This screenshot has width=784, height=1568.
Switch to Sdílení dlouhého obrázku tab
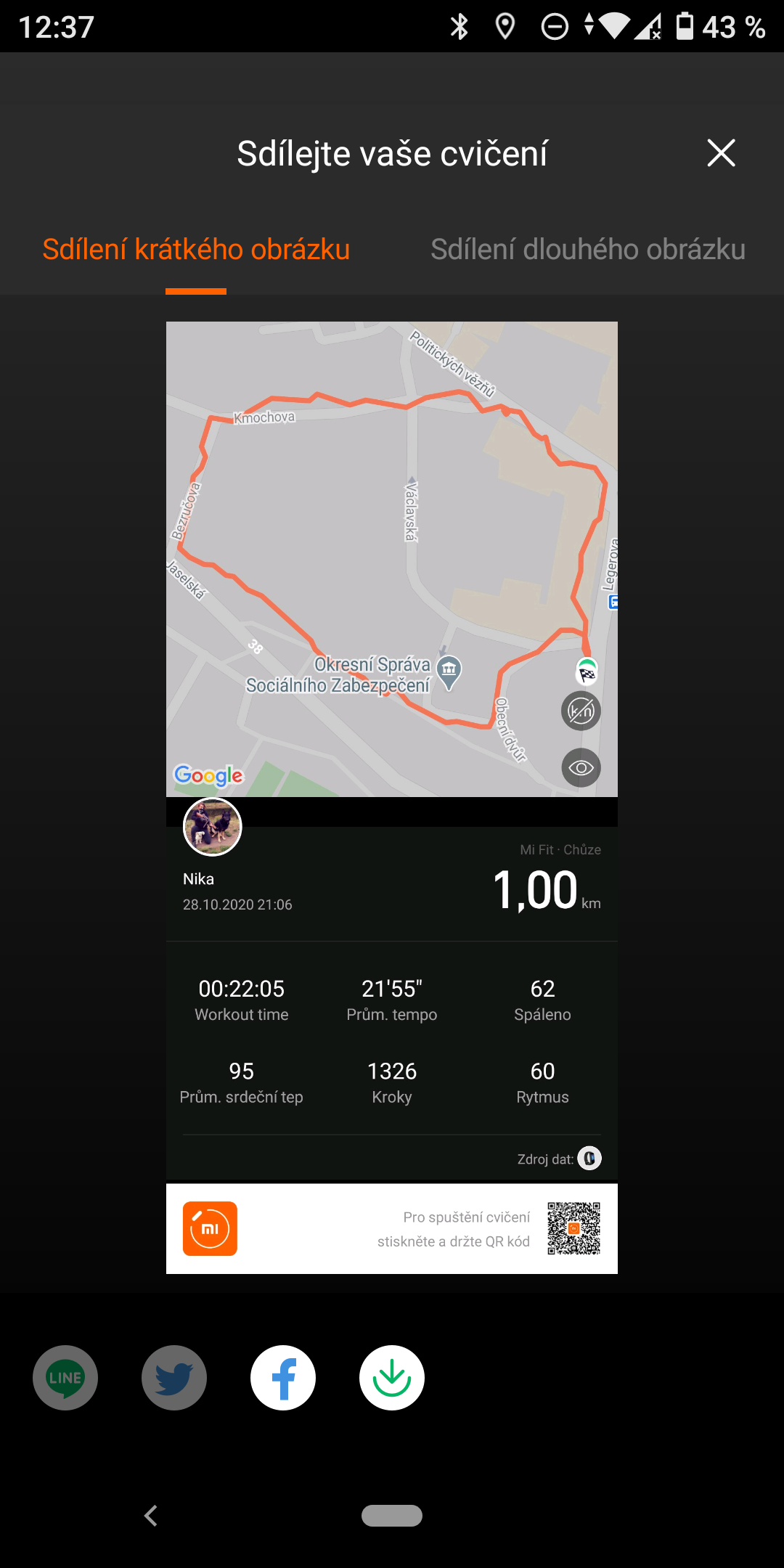[588, 250]
